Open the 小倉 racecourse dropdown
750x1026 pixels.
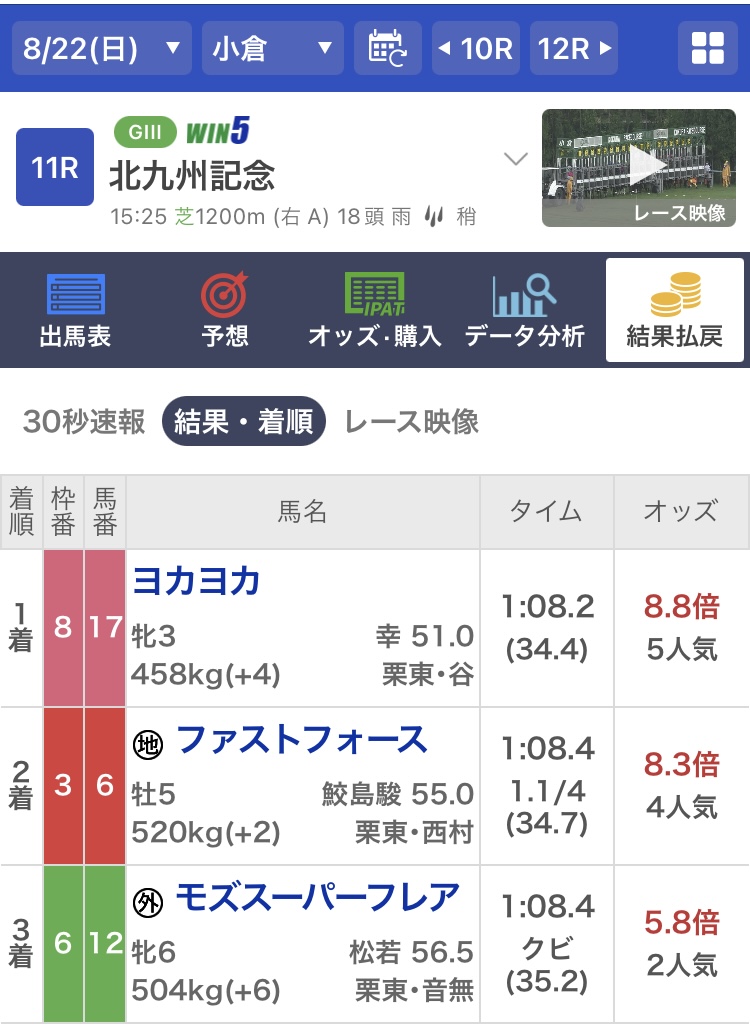[272, 48]
